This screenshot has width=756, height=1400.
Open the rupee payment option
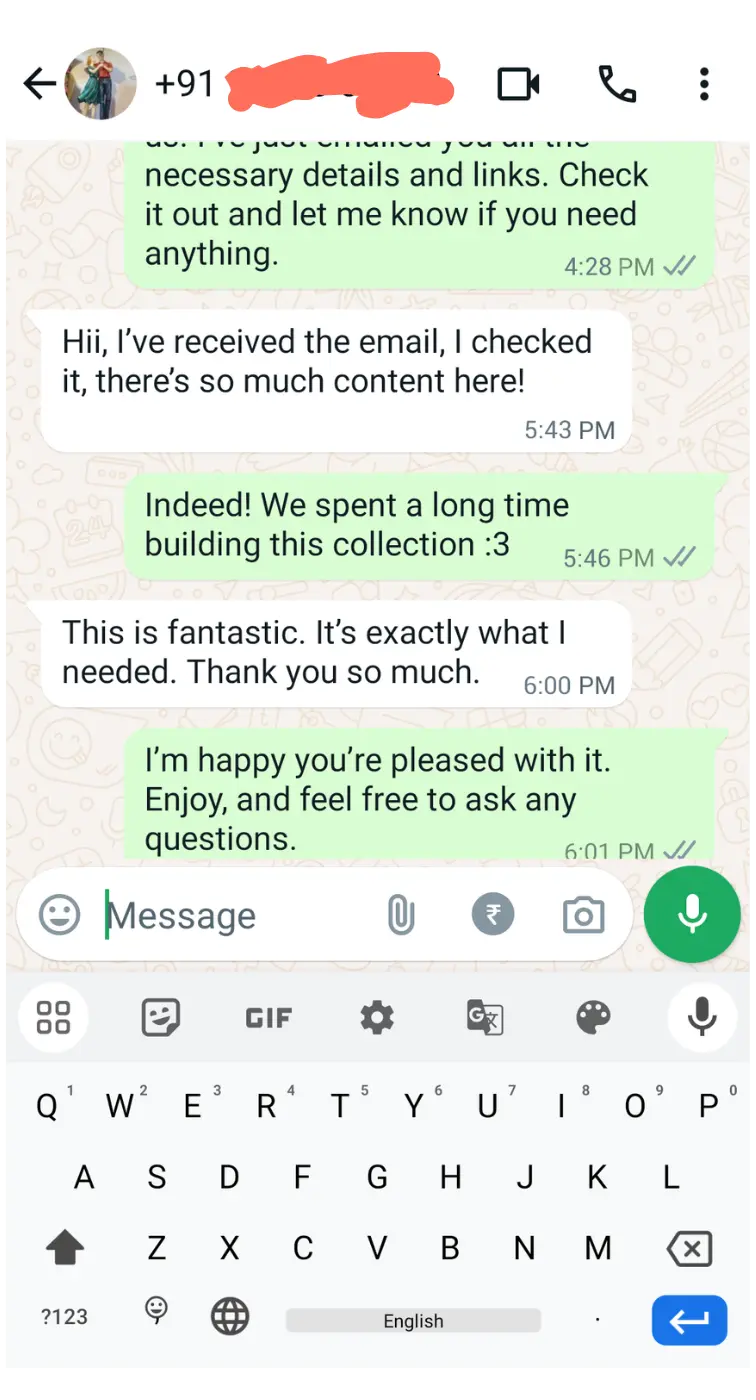(x=492, y=913)
